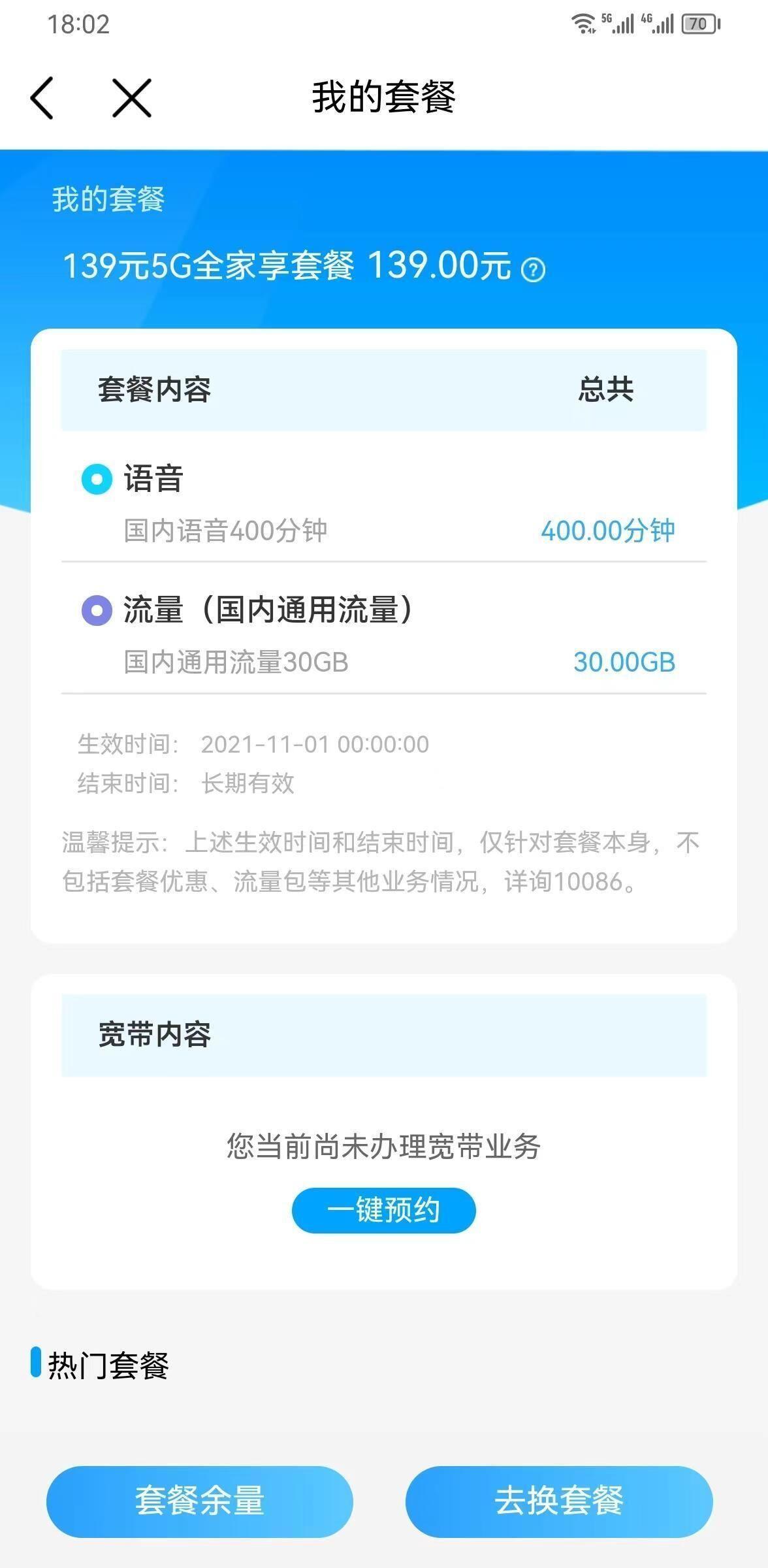Tap the 一键预约 broadband button
The image size is (768, 1568).
[x=383, y=1210]
